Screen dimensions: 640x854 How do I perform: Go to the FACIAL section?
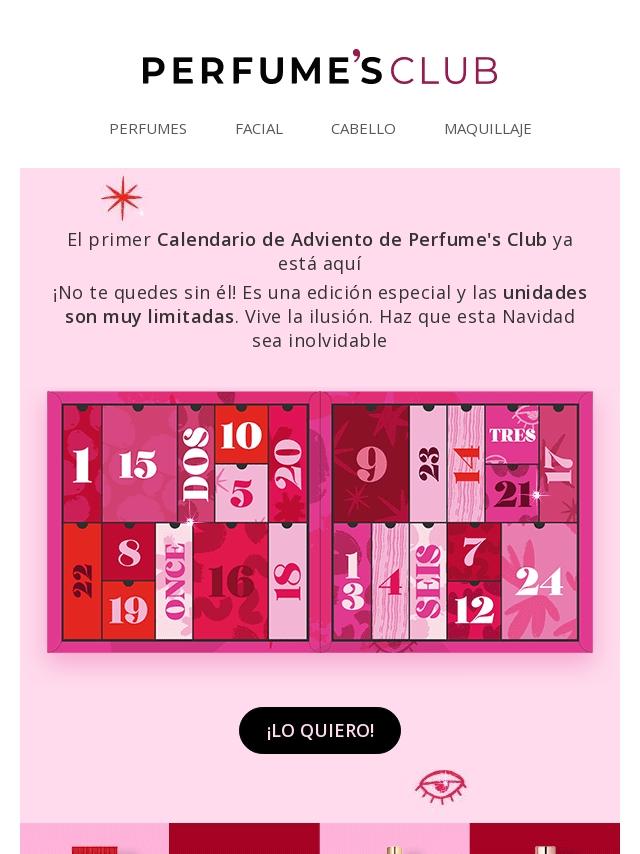(259, 129)
